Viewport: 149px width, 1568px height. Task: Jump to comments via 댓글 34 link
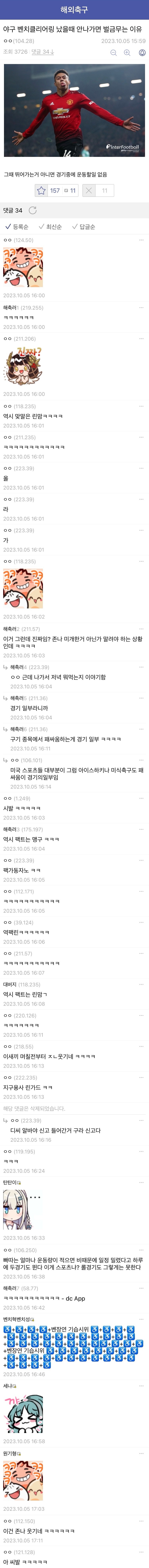tap(43, 52)
